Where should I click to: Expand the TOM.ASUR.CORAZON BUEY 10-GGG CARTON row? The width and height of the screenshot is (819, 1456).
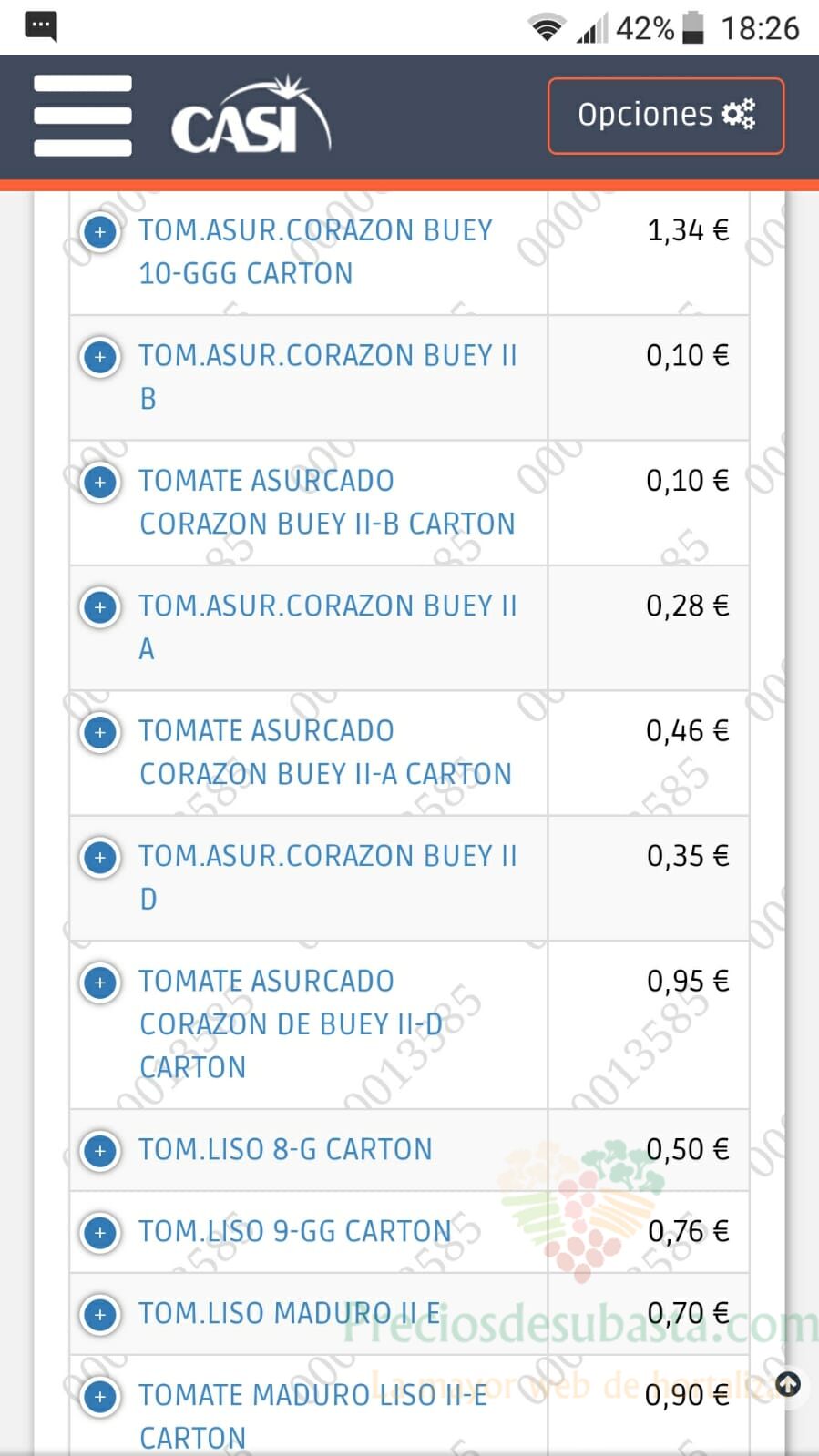pyautogui.click(x=100, y=231)
